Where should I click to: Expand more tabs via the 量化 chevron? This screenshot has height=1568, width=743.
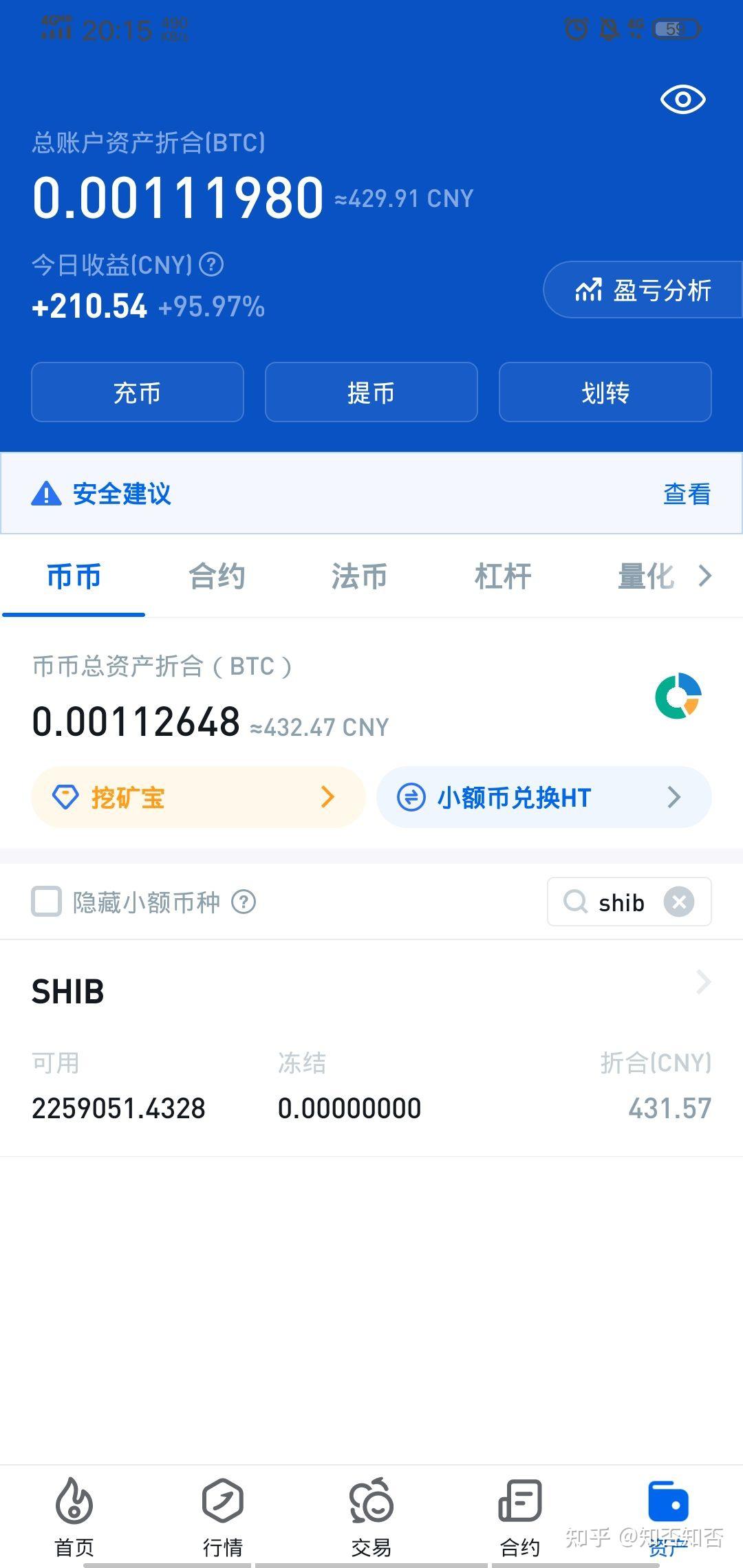[x=704, y=576]
